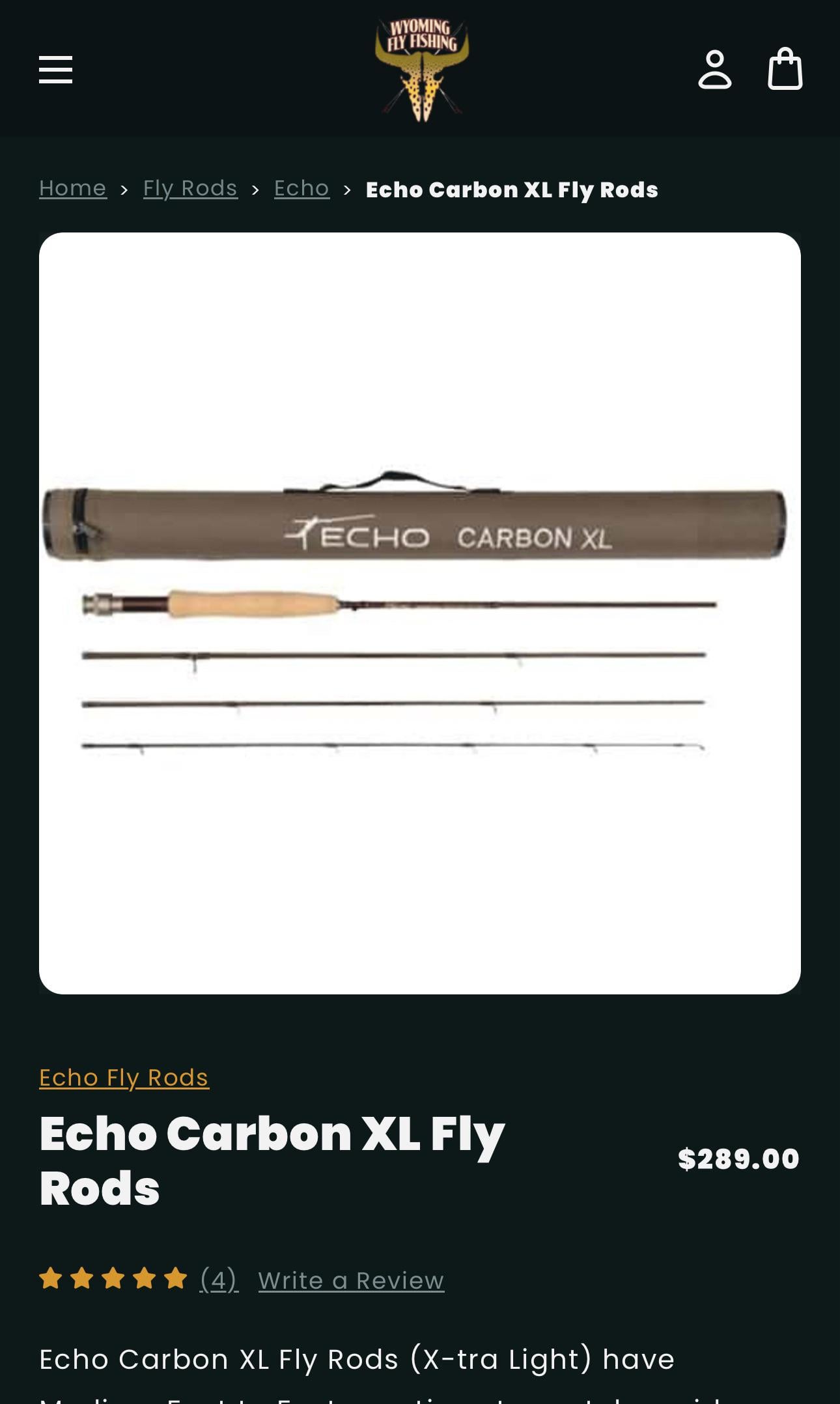This screenshot has width=840, height=1404.
Task: Open the Echo Fly Rods brand link
Action: point(124,1078)
